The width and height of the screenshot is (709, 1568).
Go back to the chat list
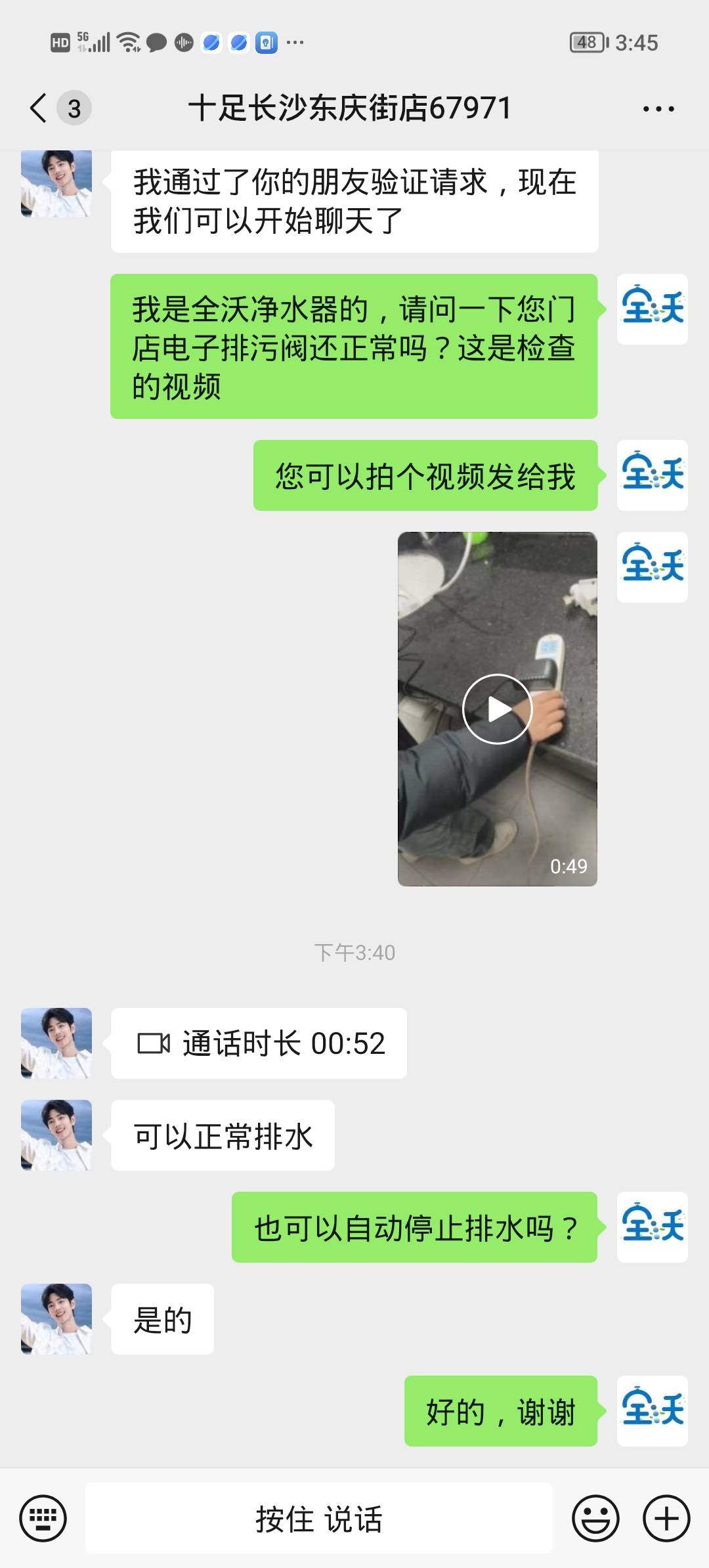pyautogui.click(x=39, y=108)
